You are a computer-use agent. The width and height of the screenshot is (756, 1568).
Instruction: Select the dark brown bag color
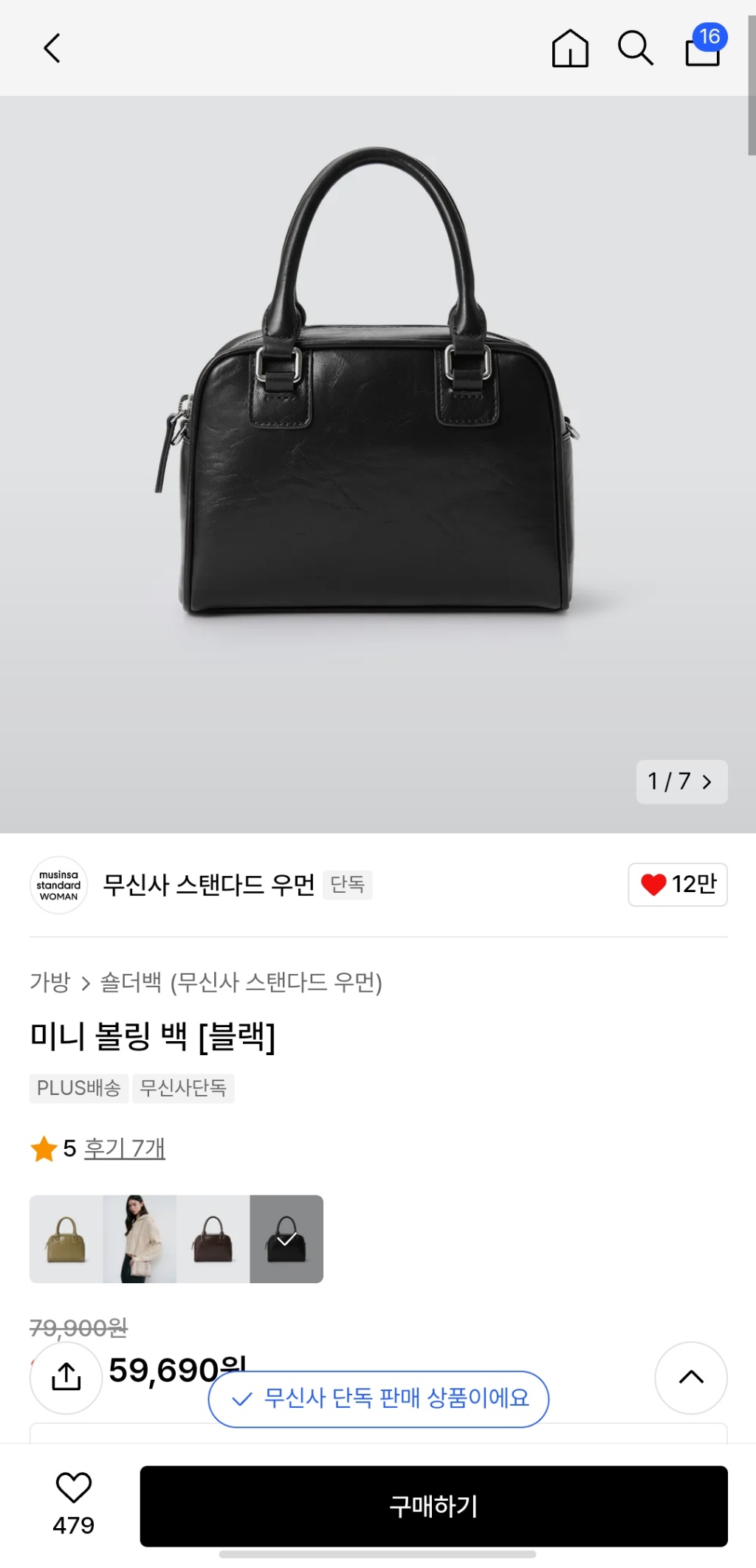coord(213,1239)
